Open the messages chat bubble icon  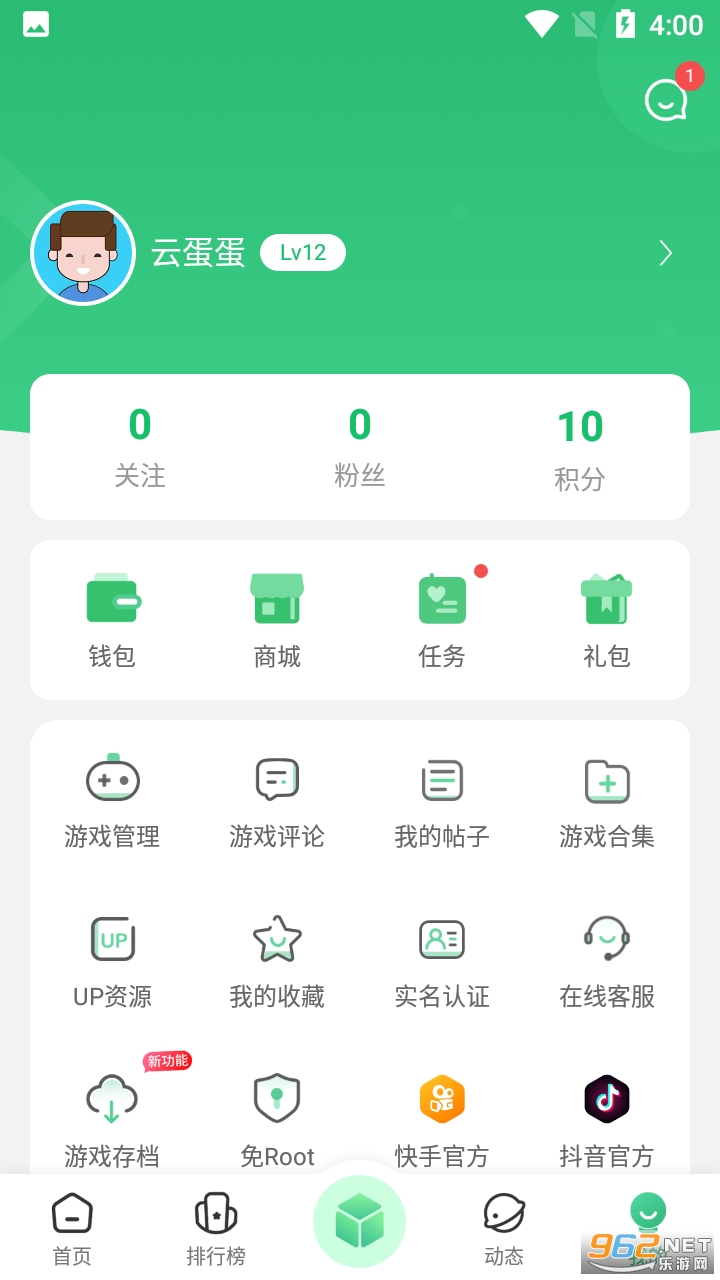tap(666, 100)
